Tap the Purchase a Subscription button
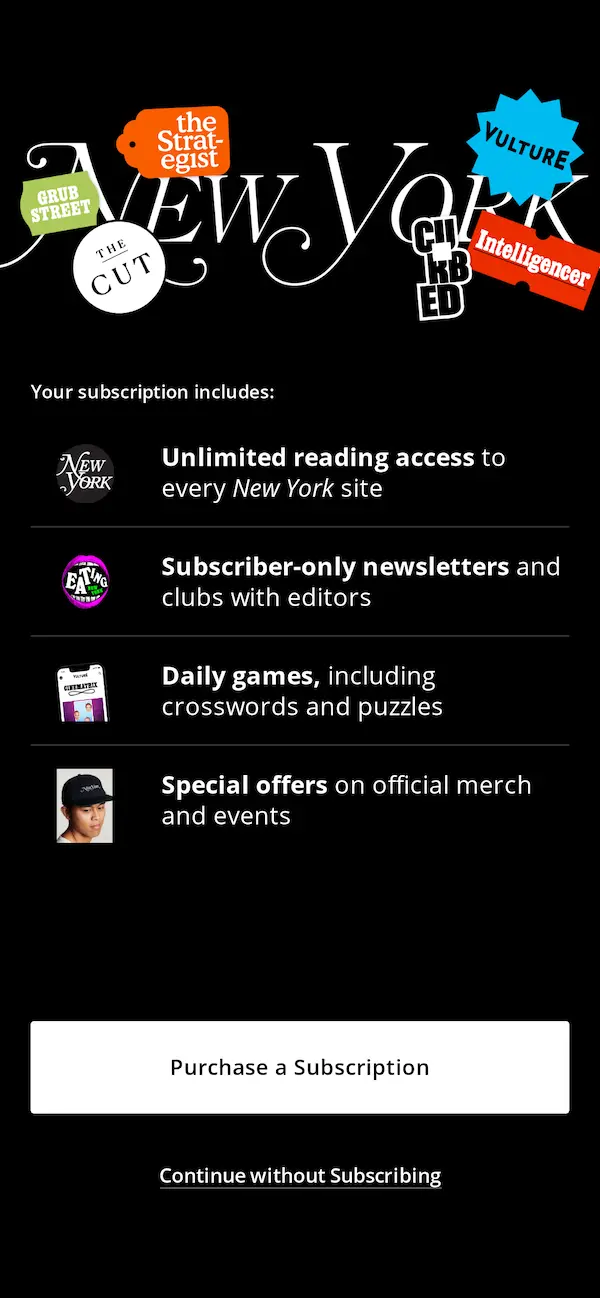Viewport: 600px width, 1298px height. pyautogui.click(x=300, y=1067)
